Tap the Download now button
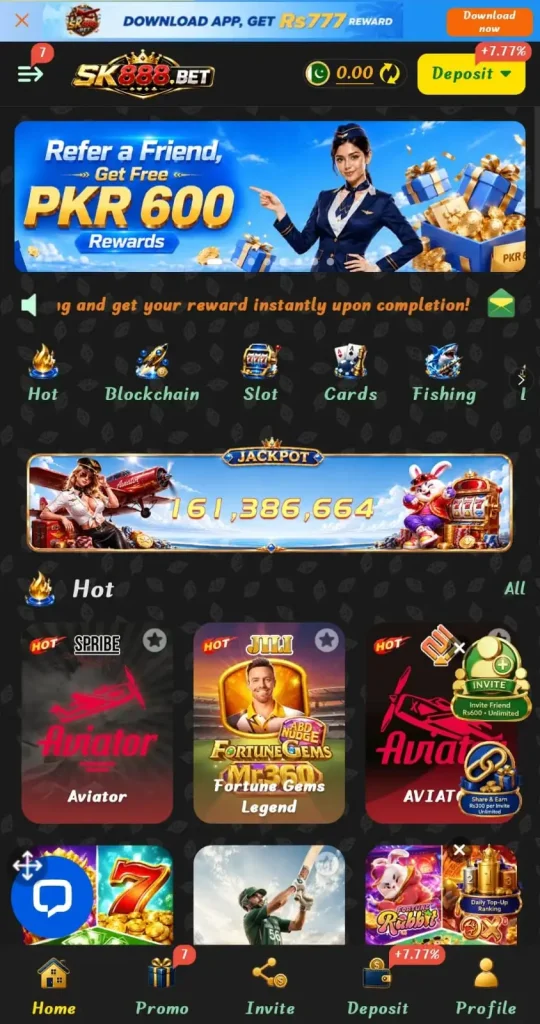 point(489,21)
